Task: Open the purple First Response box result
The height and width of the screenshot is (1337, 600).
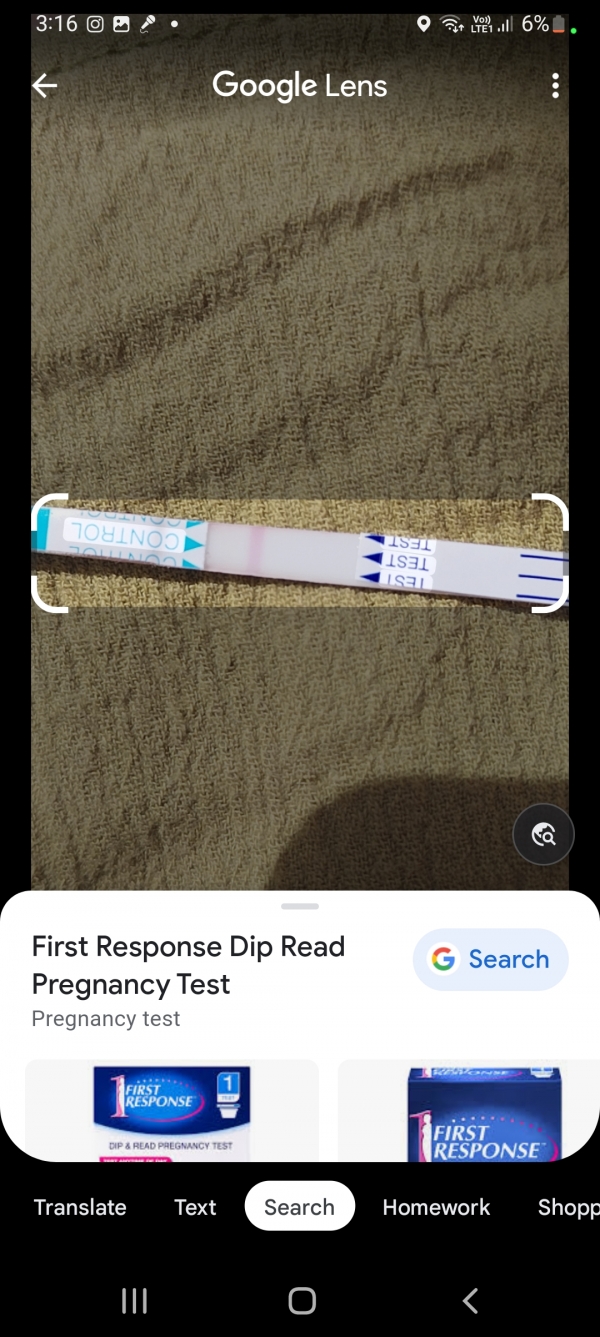Action: (x=470, y=1110)
